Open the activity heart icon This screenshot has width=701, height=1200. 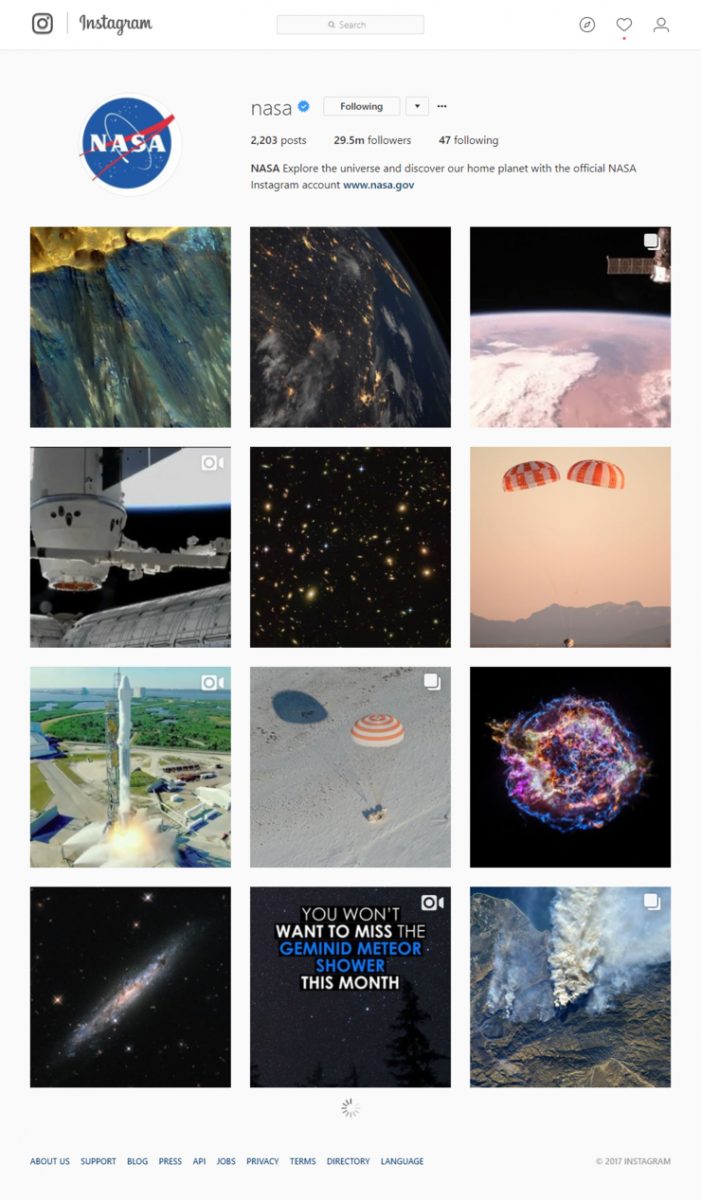click(x=624, y=25)
